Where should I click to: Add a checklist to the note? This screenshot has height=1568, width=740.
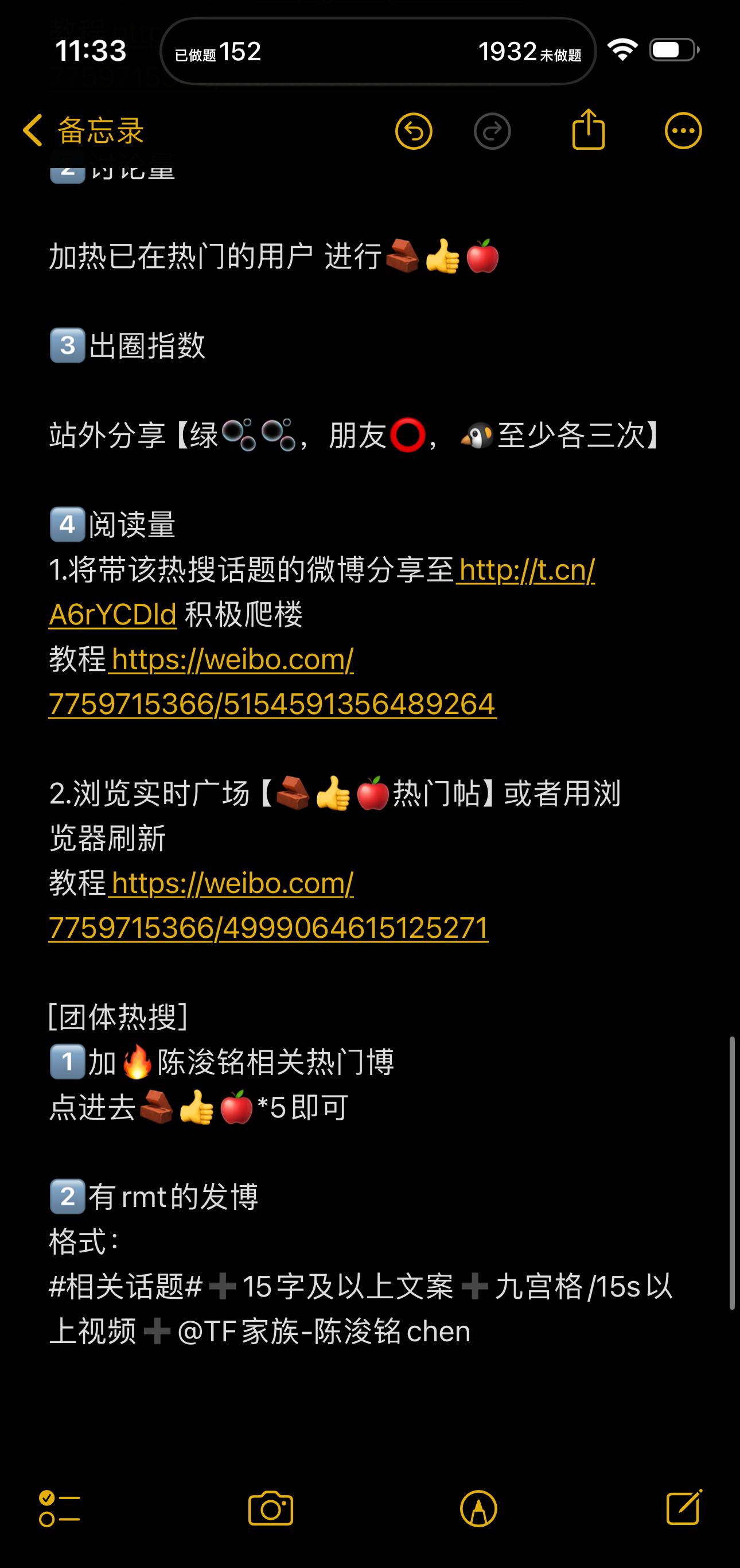59,1508
